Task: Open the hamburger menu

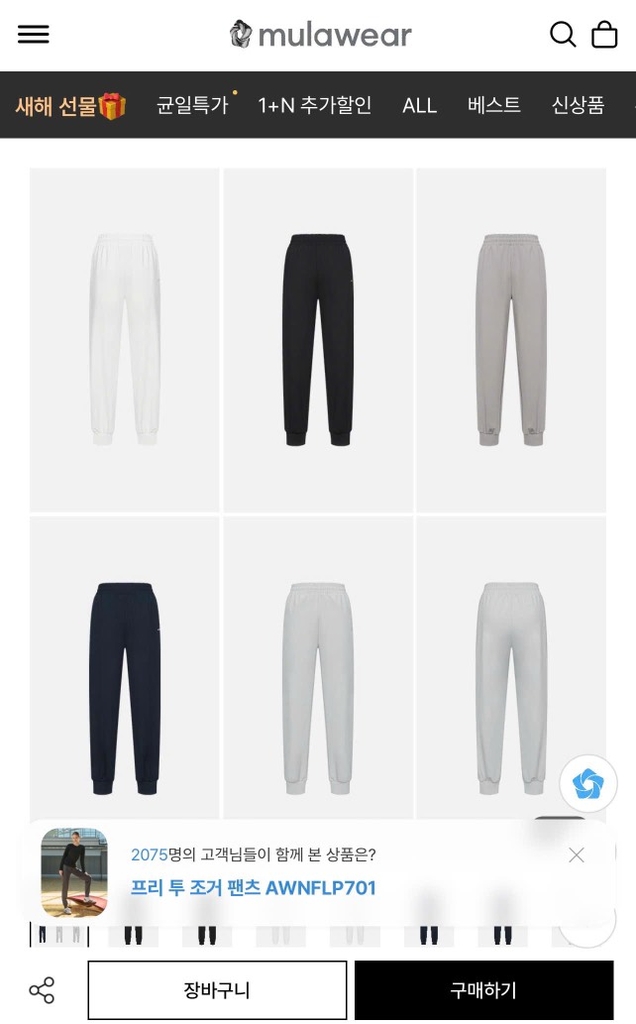Action: 33,34
